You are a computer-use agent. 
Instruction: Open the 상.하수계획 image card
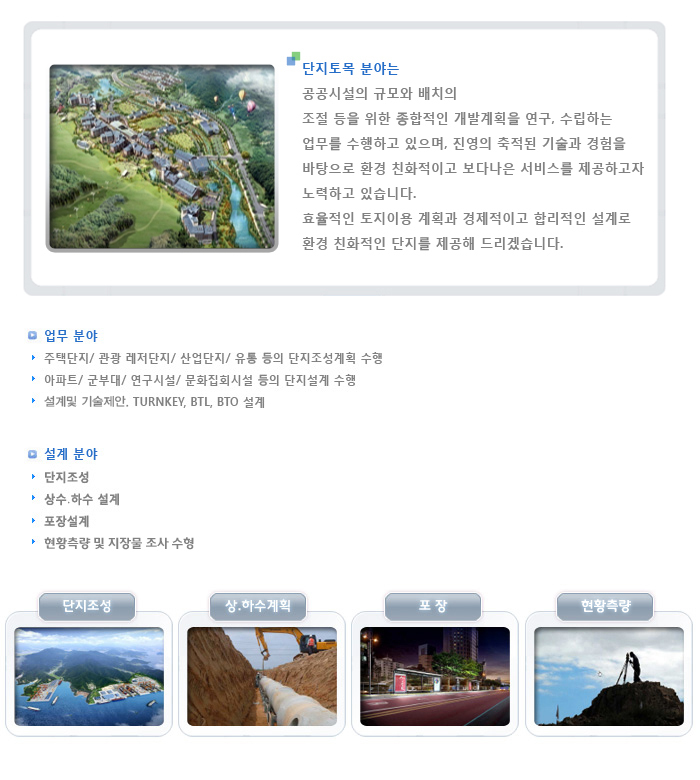[x=262, y=675]
